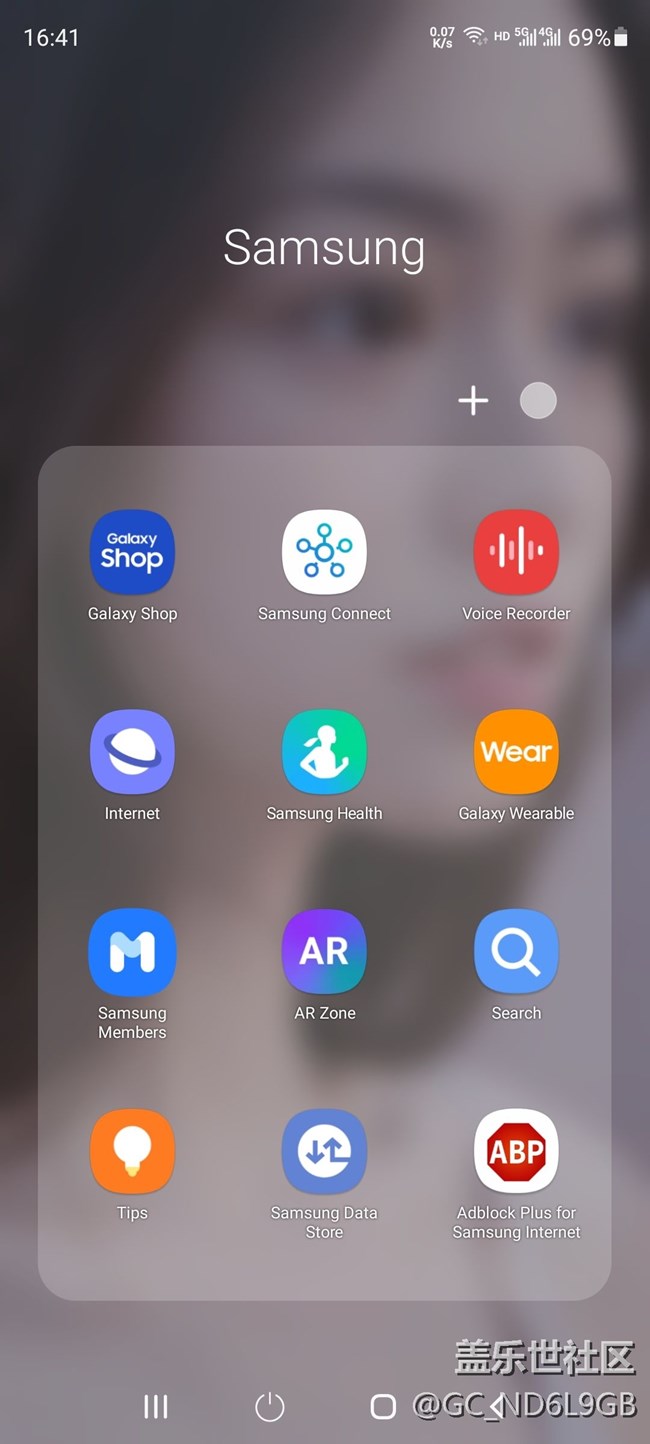Open the Tips app
This screenshot has height=1444, width=650.
pos(132,1152)
